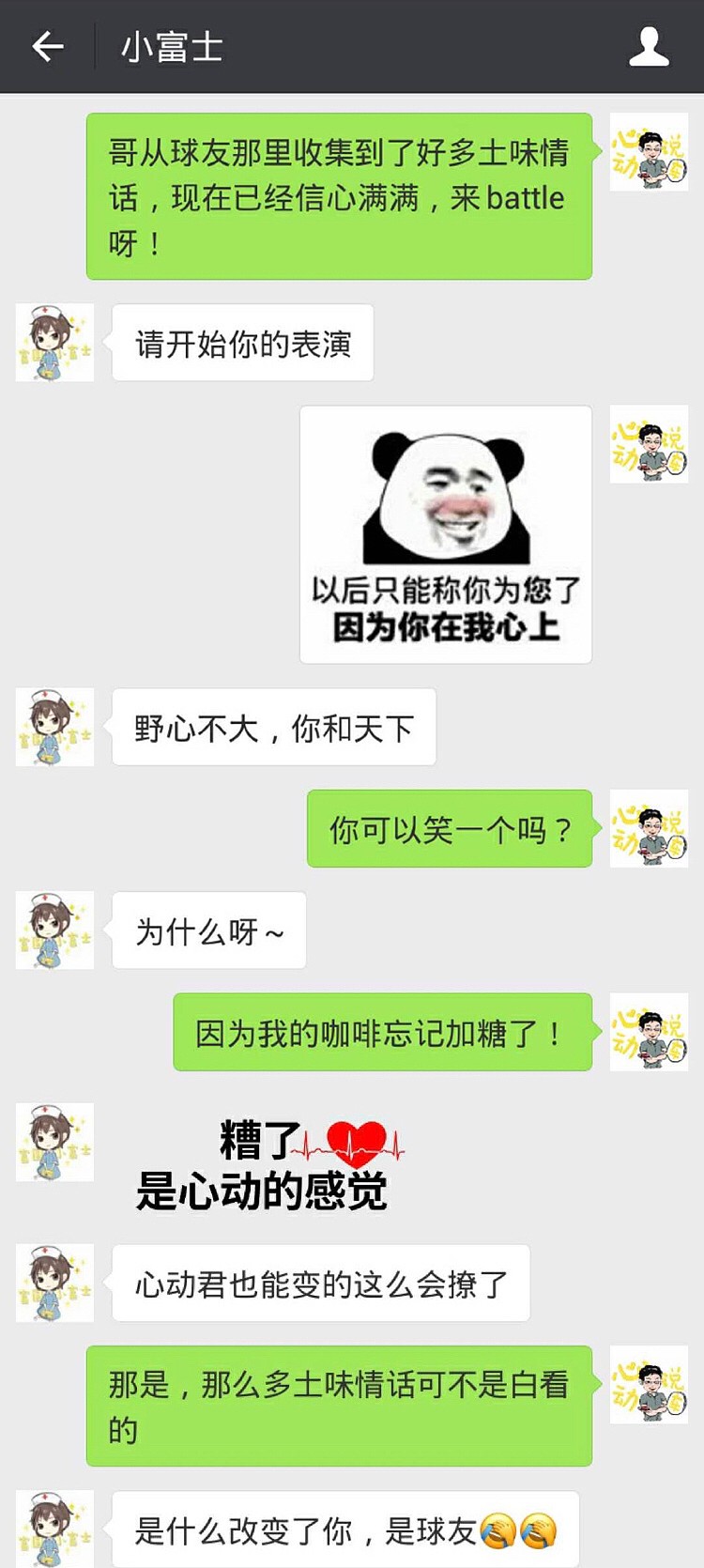Select the message 请开始你的表演

tap(241, 343)
